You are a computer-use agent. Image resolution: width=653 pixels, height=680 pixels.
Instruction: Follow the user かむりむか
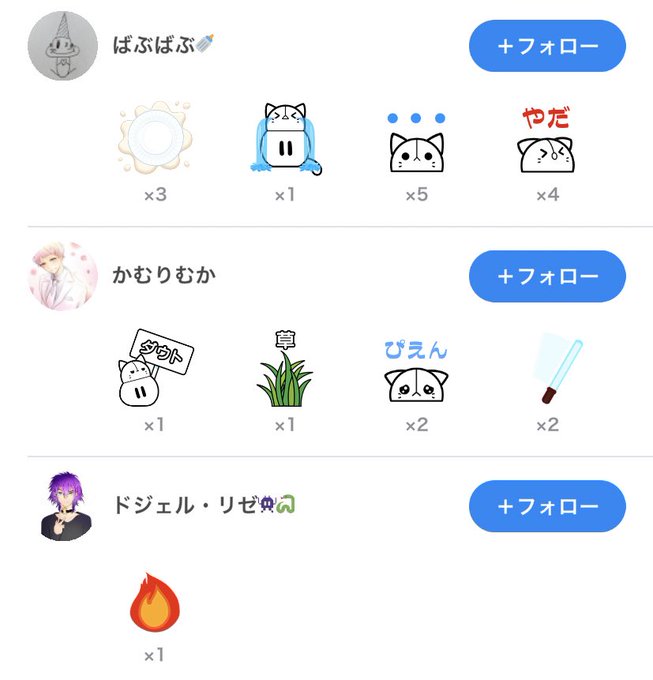click(x=547, y=276)
